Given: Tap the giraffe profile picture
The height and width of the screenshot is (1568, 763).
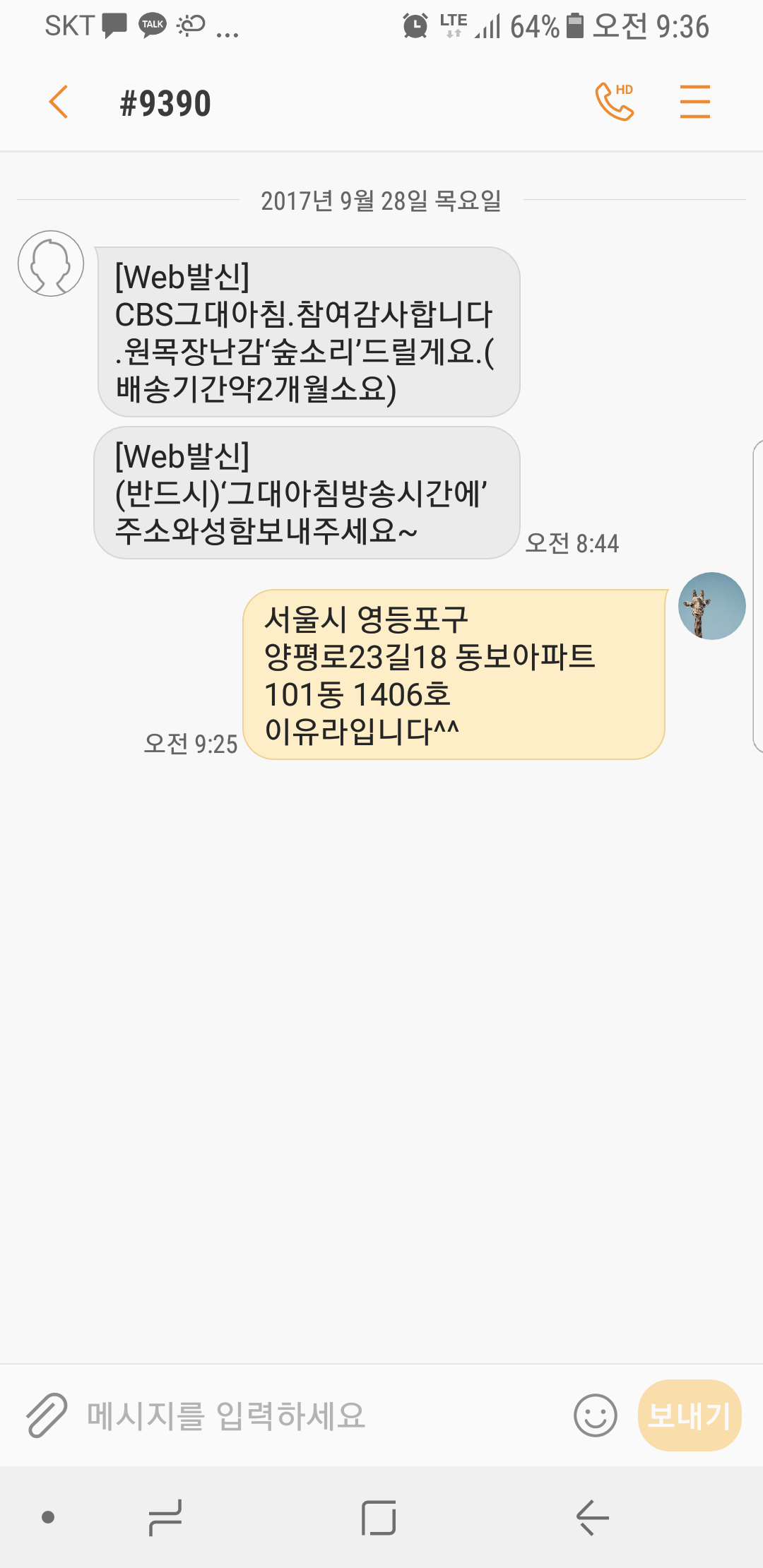Looking at the screenshot, I should click(x=711, y=606).
